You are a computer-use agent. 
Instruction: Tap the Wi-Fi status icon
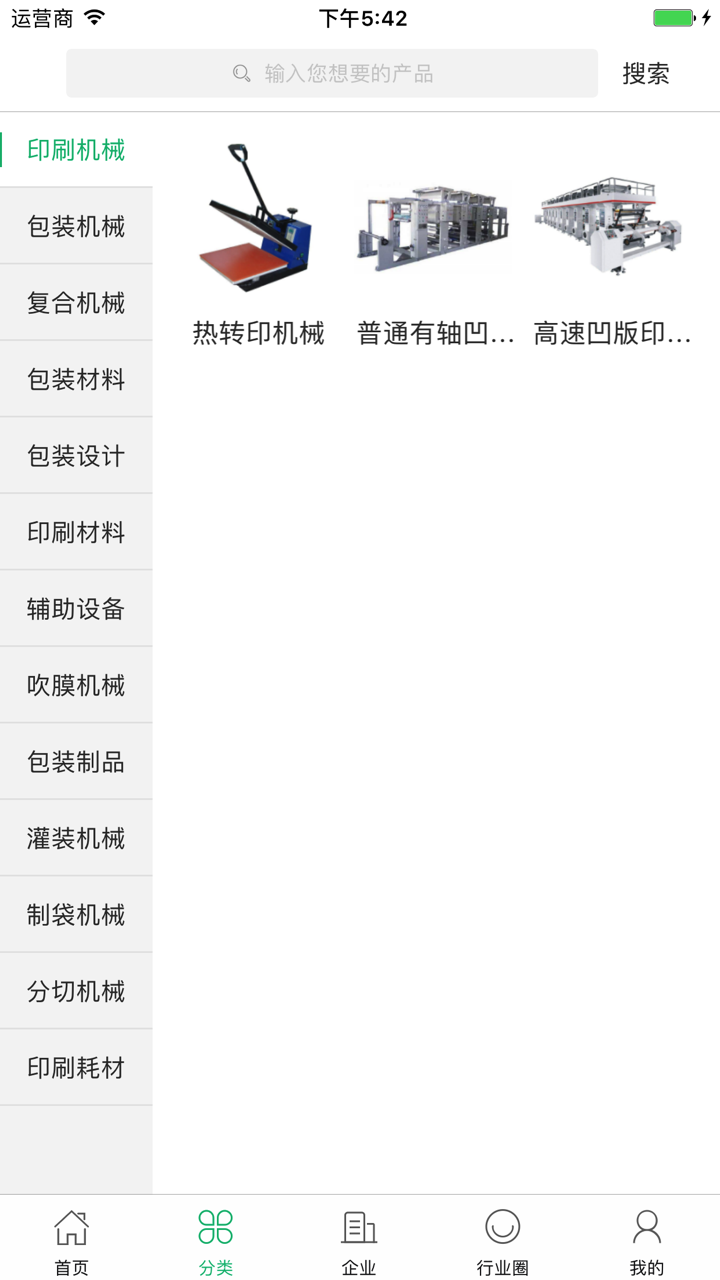click(x=93, y=16)
